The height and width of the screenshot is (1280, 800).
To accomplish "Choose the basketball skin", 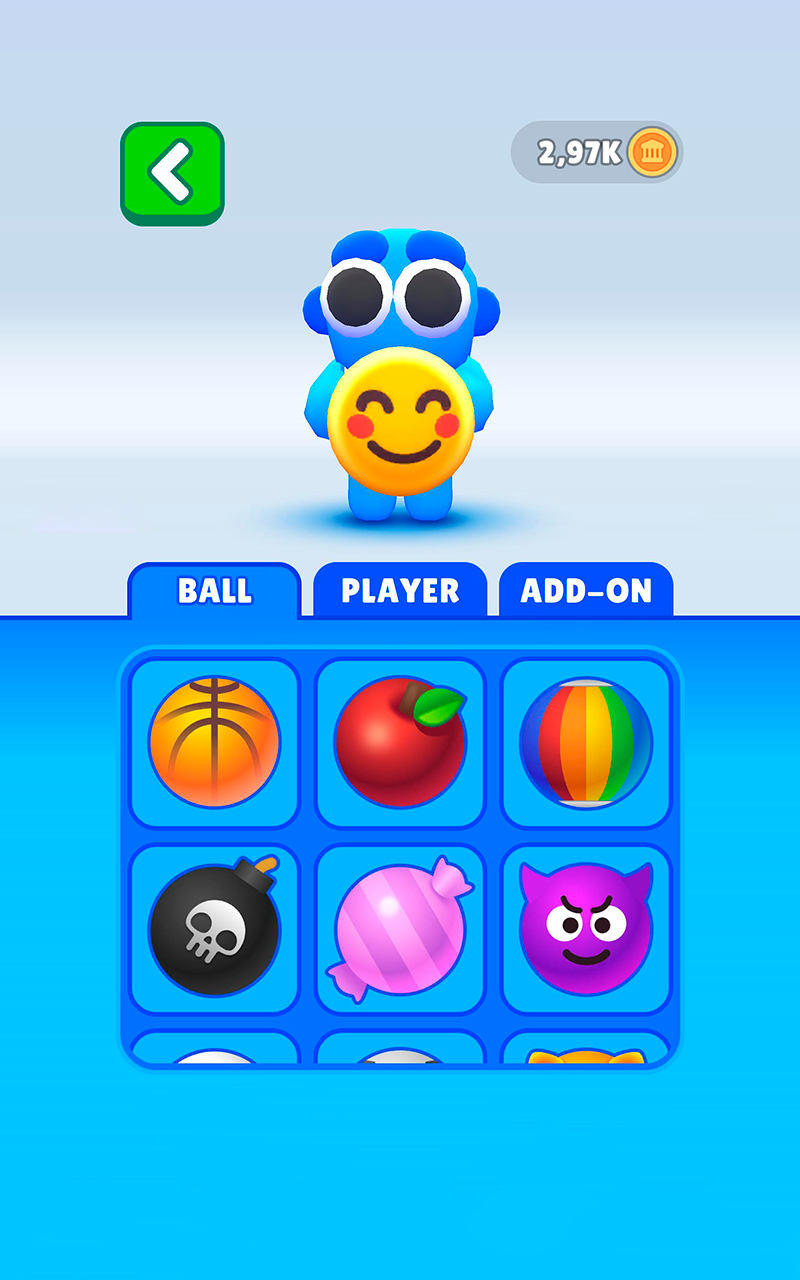I will click(214, 742).
